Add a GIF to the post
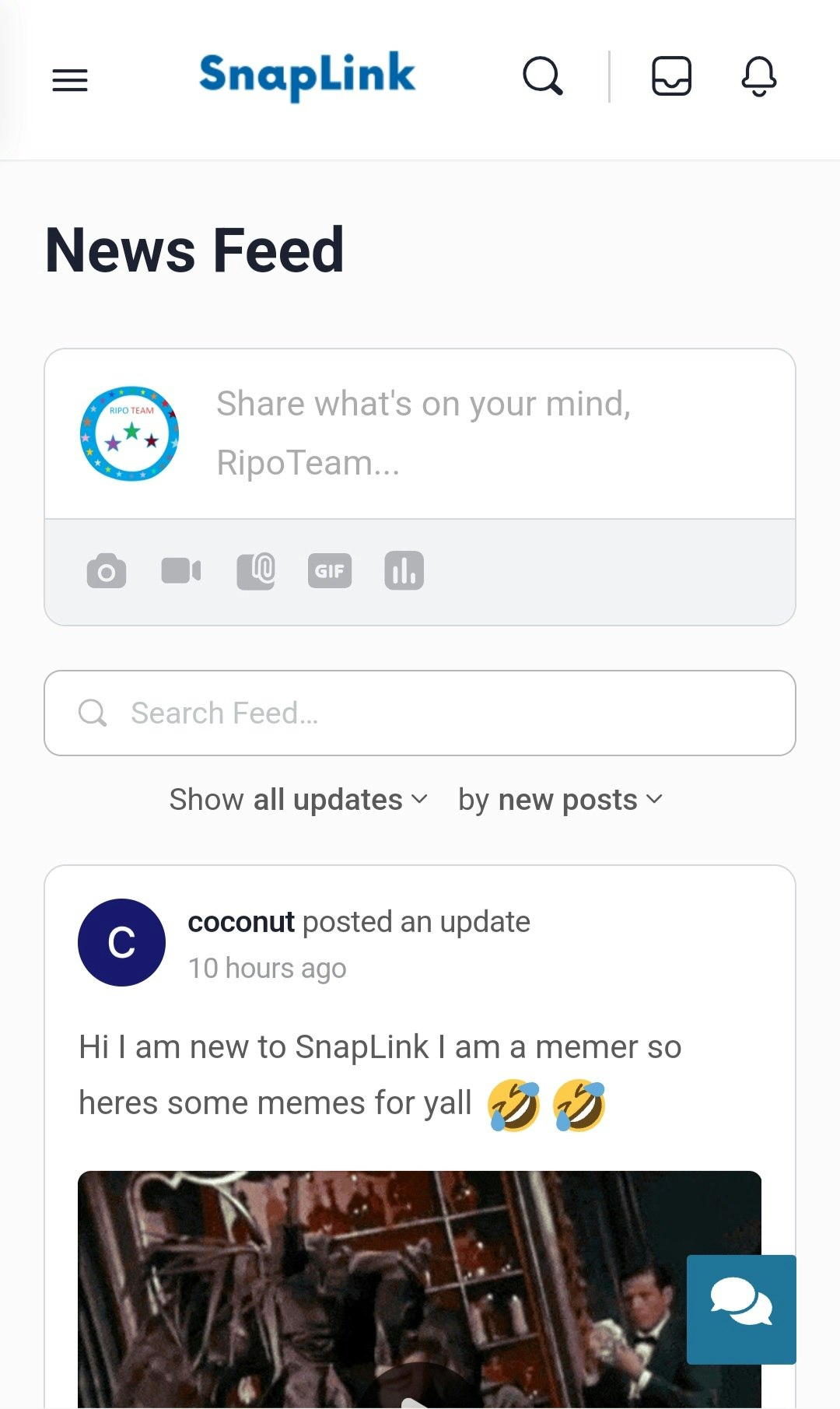This screenshot has width=840, height=1409. [x=330, y=571]
